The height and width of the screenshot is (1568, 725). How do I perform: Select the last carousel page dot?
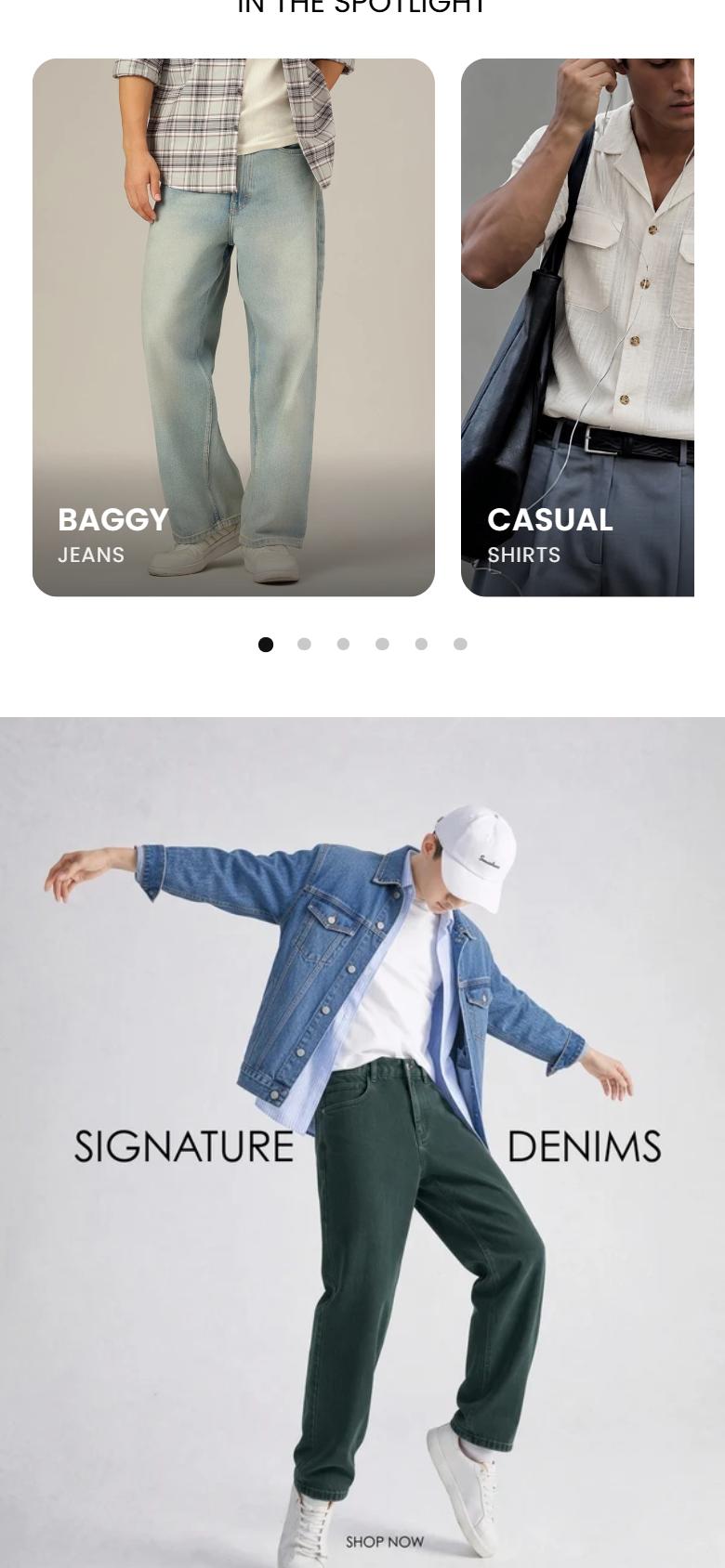pyautogui.click(x=460, y=644)
